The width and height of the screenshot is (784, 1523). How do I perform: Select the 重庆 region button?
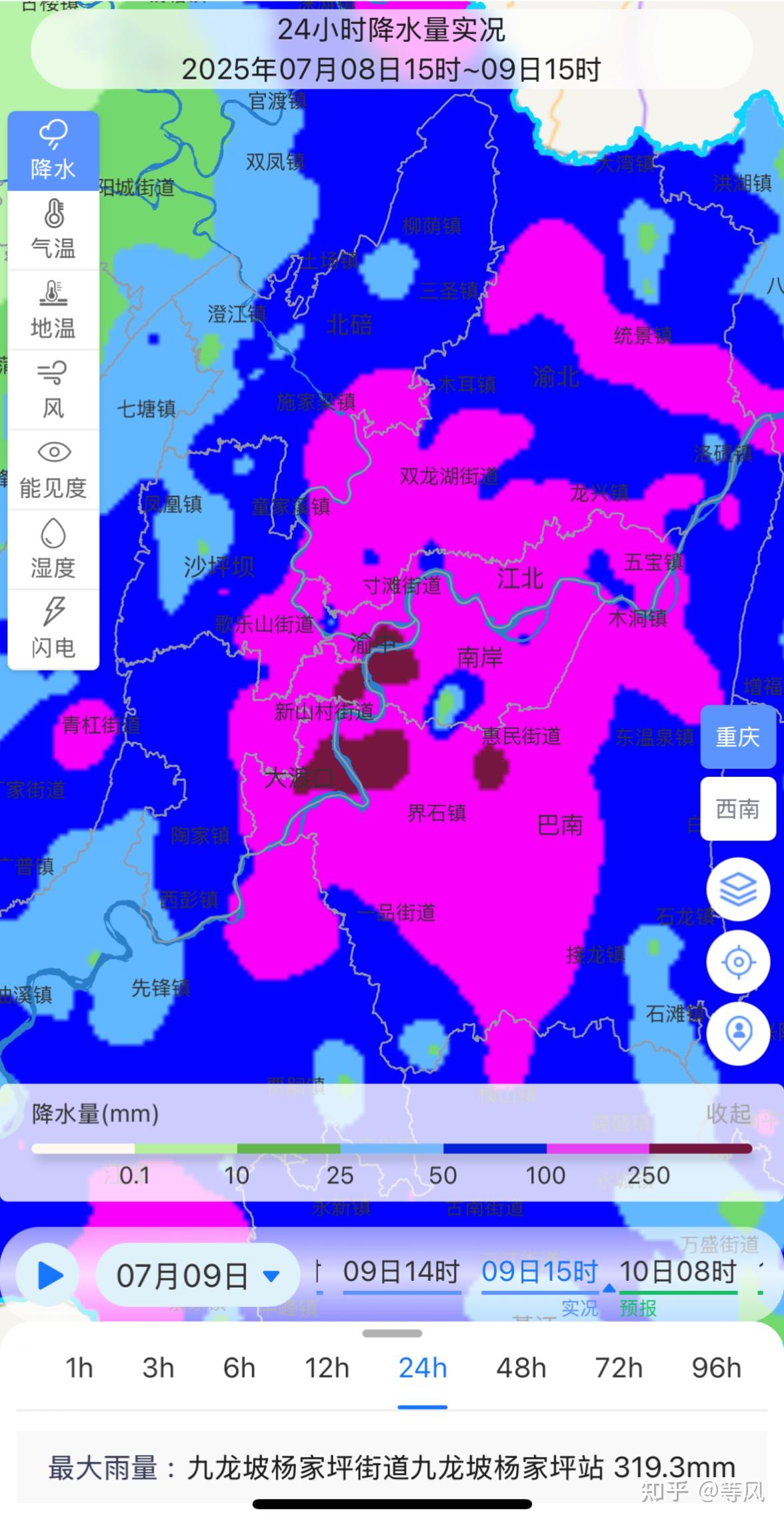coord(738,737)
